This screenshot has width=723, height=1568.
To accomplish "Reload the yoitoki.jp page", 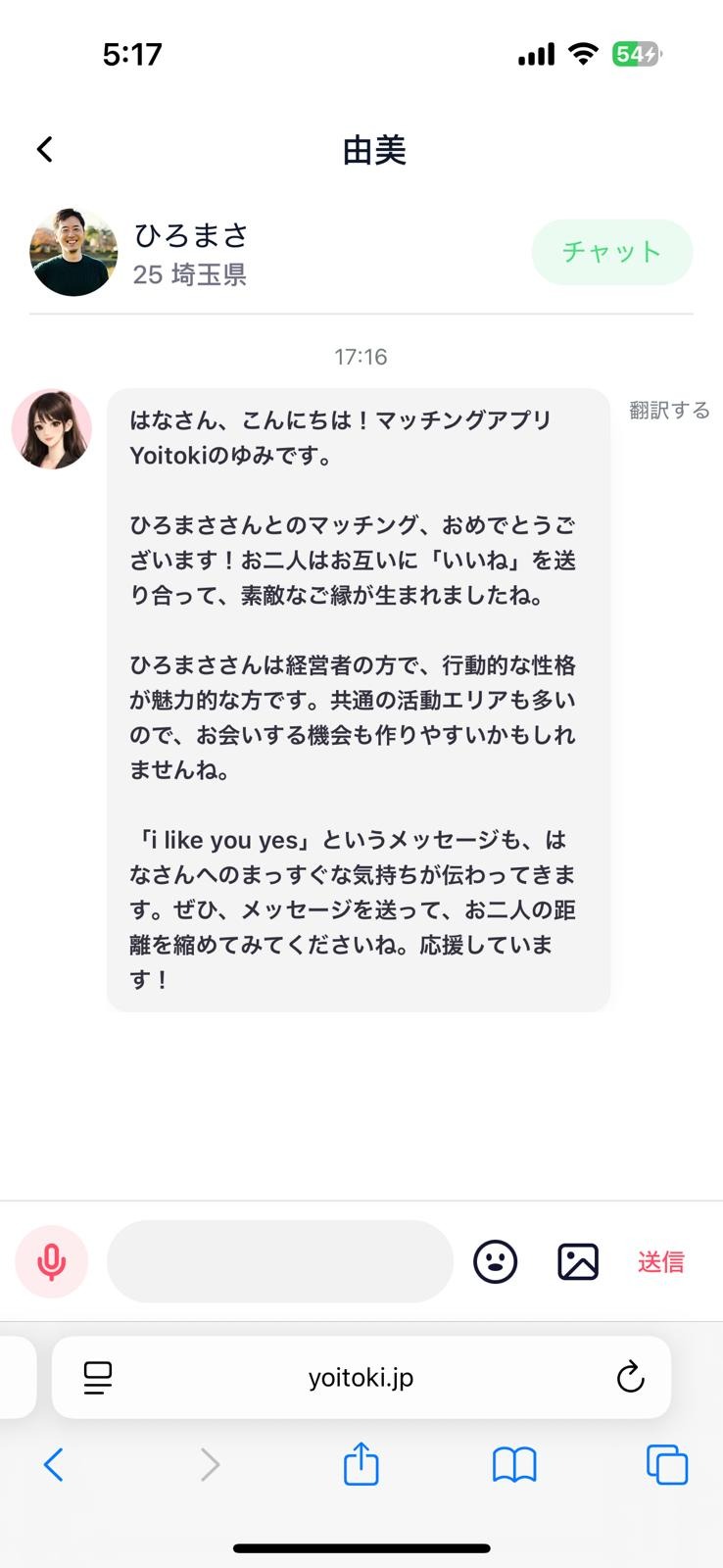I will coord(630,1377).
